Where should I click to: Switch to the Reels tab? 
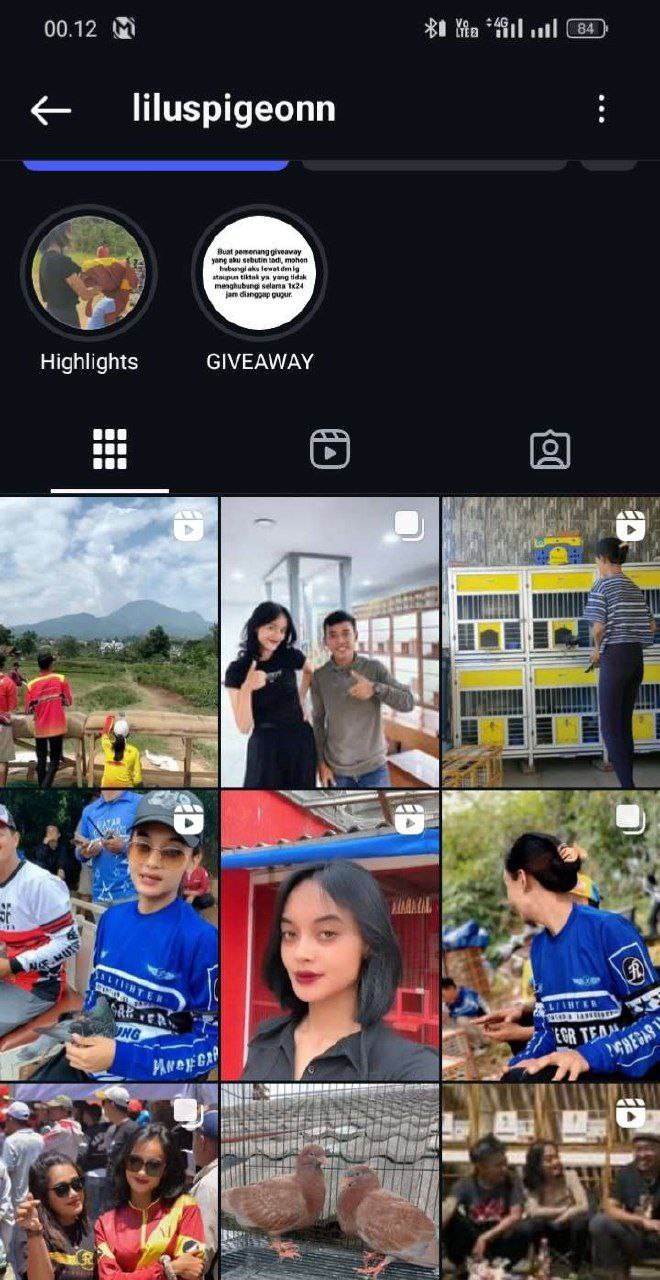coord(330,450)
